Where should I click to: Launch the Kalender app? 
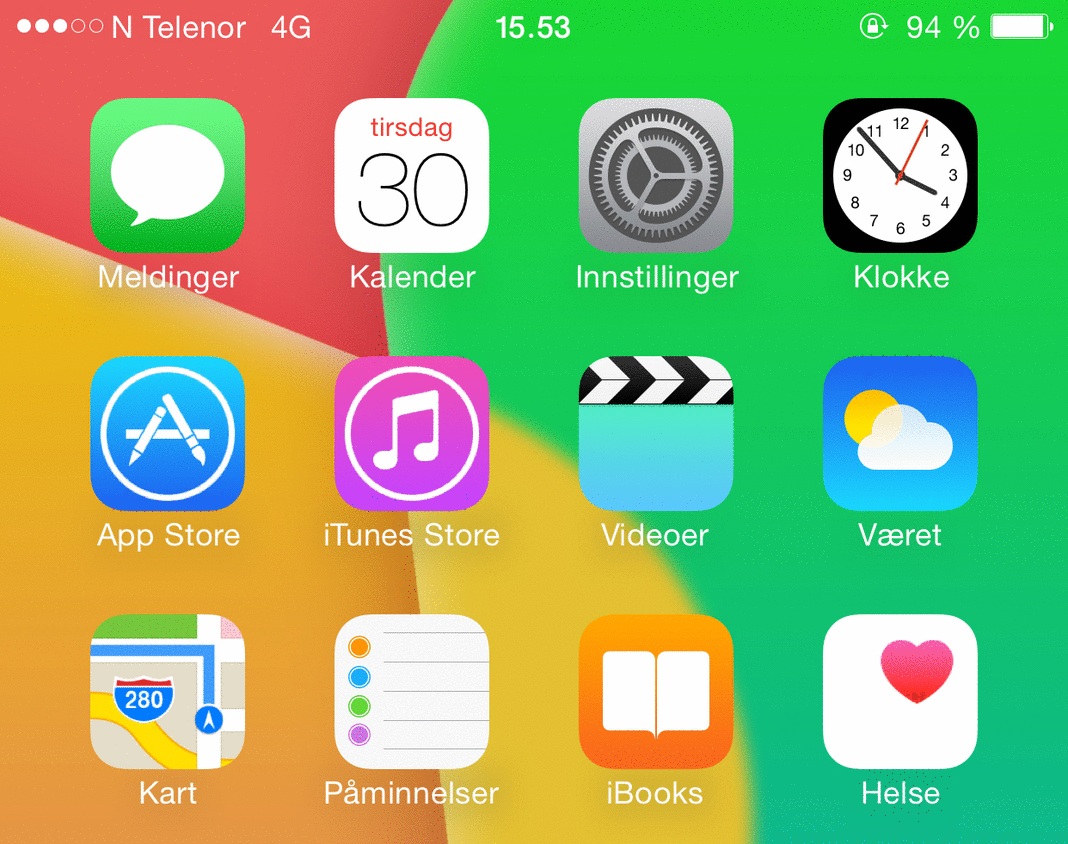click(411, 175)
